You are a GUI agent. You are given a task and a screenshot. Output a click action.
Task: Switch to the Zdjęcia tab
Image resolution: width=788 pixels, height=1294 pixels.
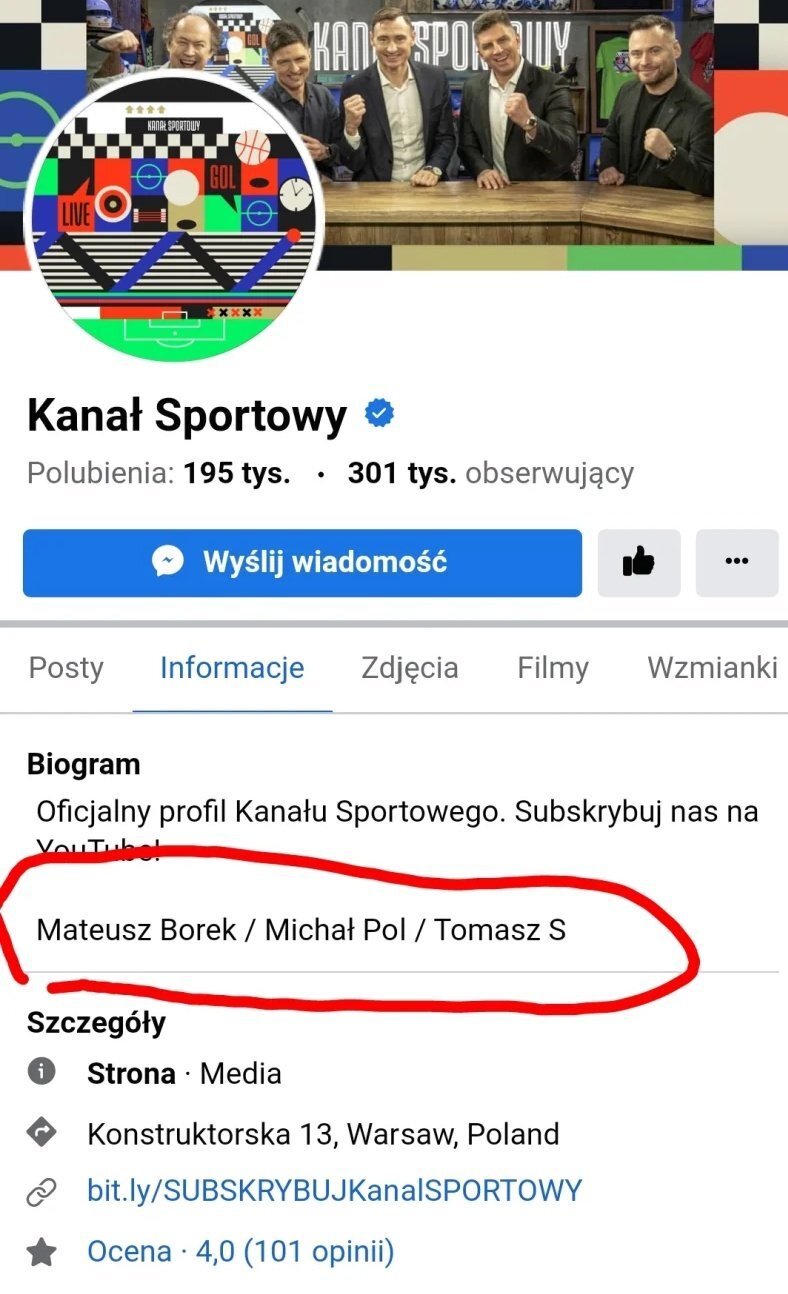click(x=410, y=668)
